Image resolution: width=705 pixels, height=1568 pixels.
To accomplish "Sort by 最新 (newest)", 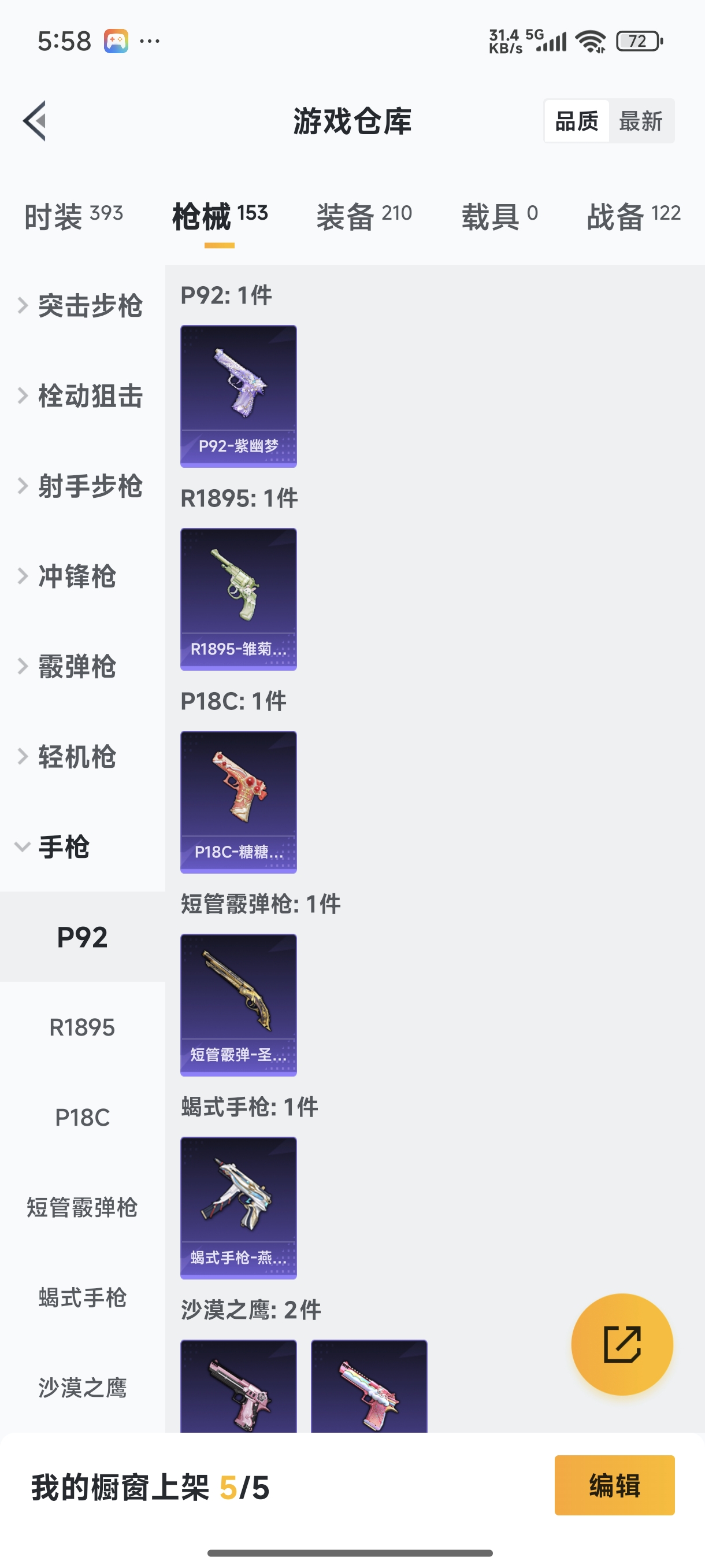I will click(x=640, y=121).
